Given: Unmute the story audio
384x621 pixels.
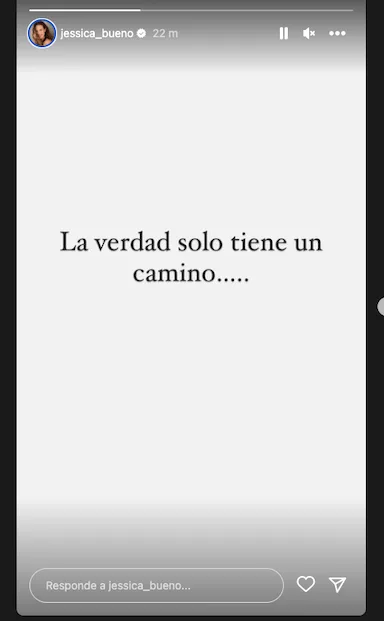Looking at the screenshot, I should 309,33.
